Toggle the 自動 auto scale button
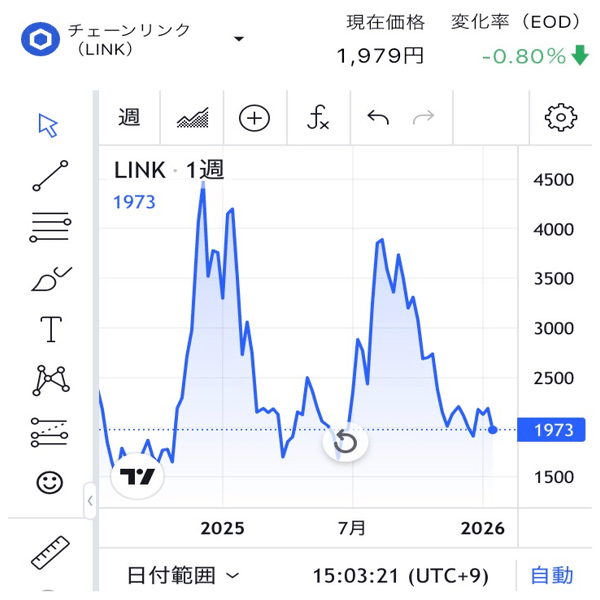The height and width of the screenshot is (600, 600). pos(551,575)
